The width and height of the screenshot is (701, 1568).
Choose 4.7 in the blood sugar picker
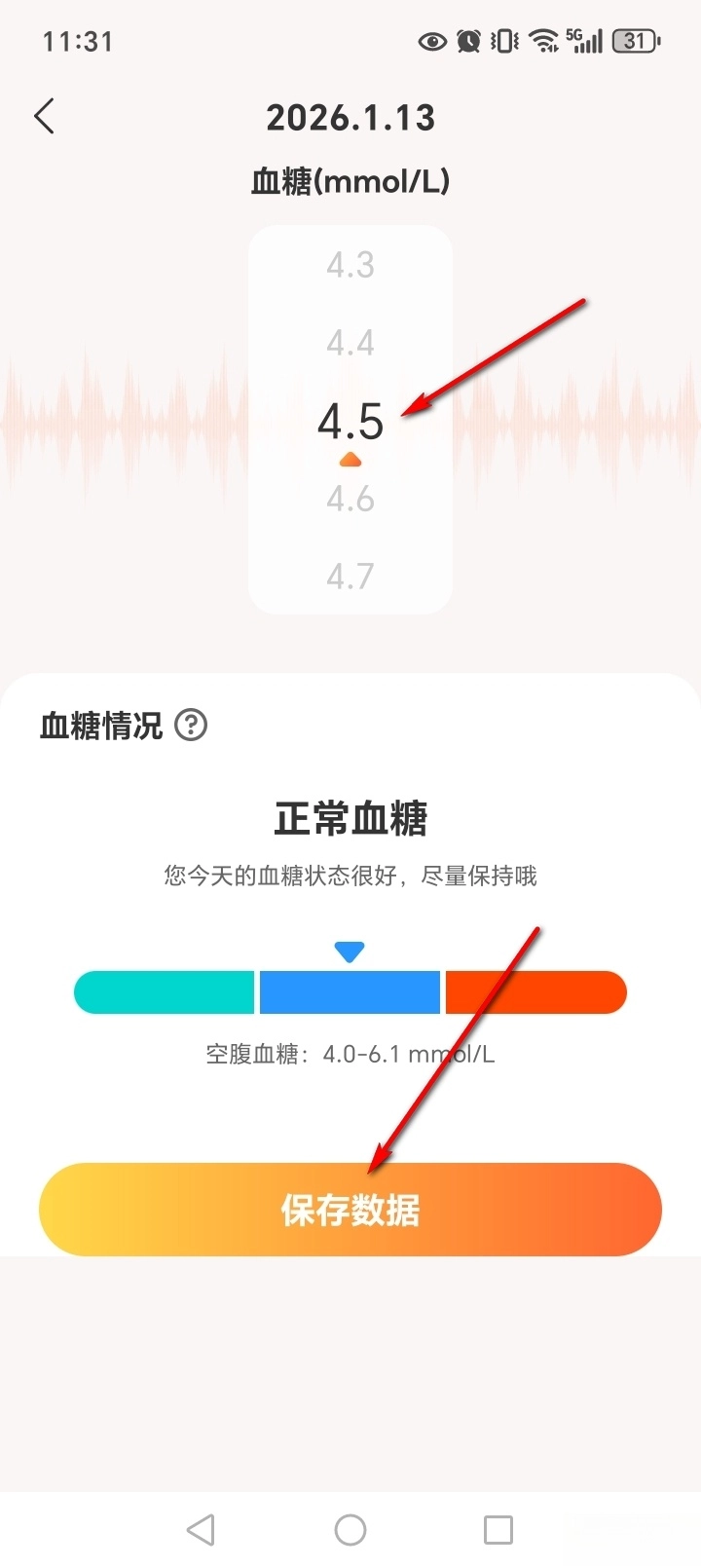point(350,577)
